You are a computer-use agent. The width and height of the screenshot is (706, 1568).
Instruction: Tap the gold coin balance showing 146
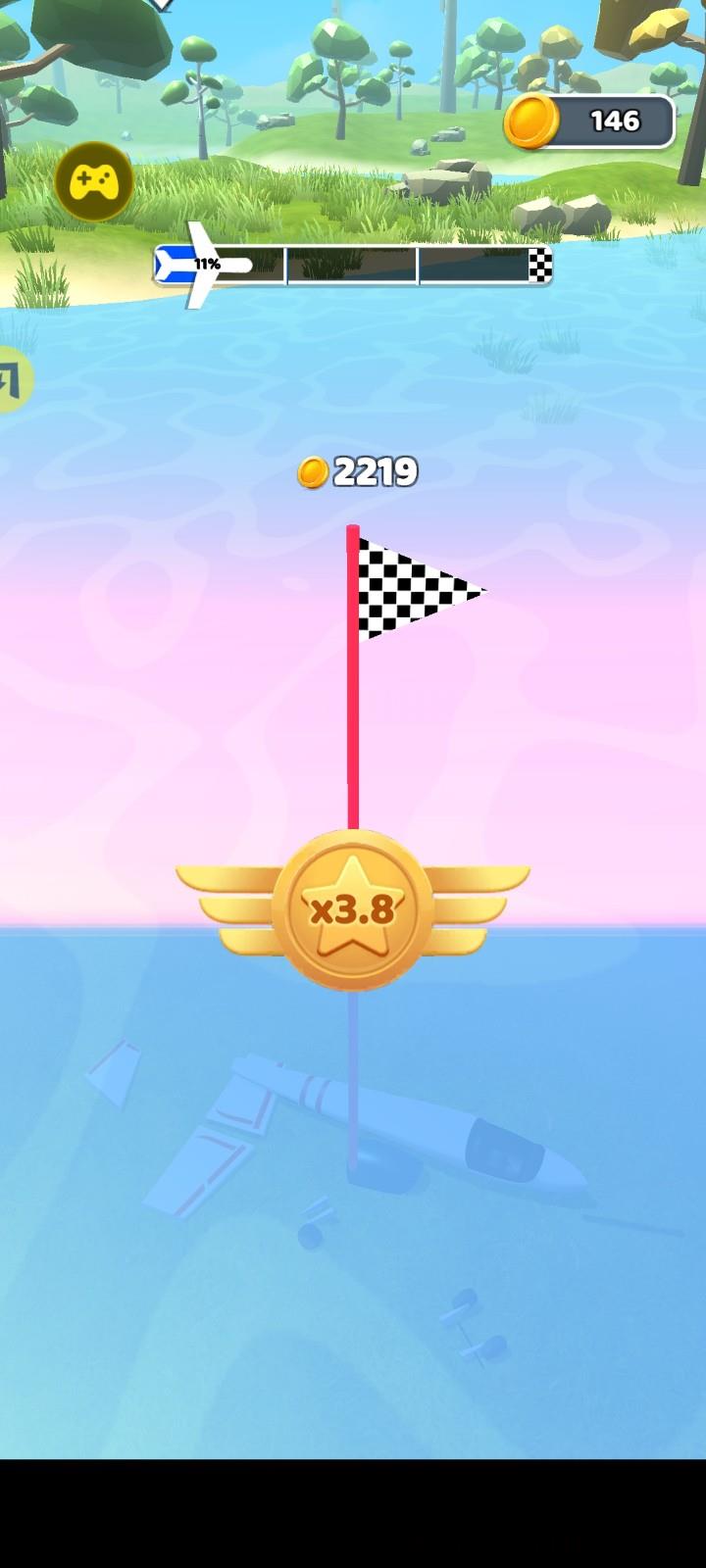(x=590, y=122)
